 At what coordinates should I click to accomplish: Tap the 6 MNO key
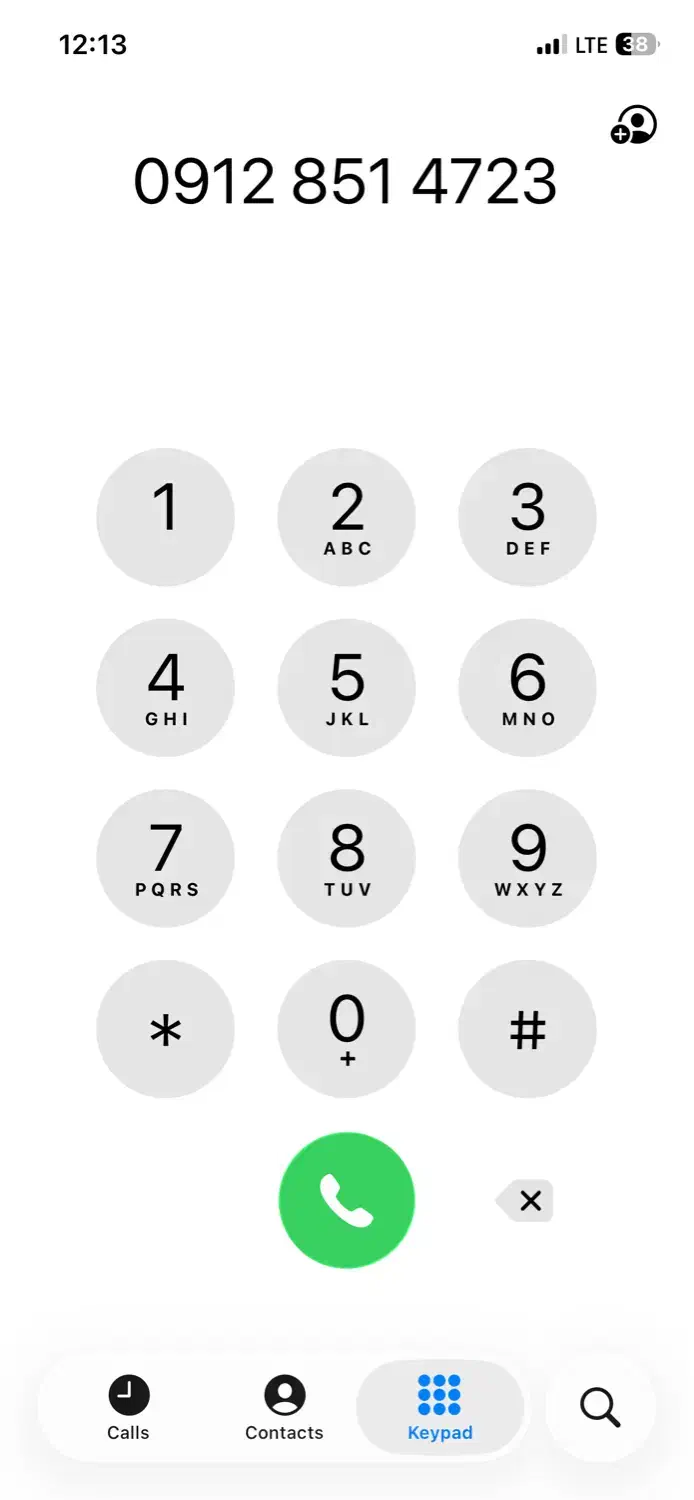pyautogui.click(x=527, y=688)
